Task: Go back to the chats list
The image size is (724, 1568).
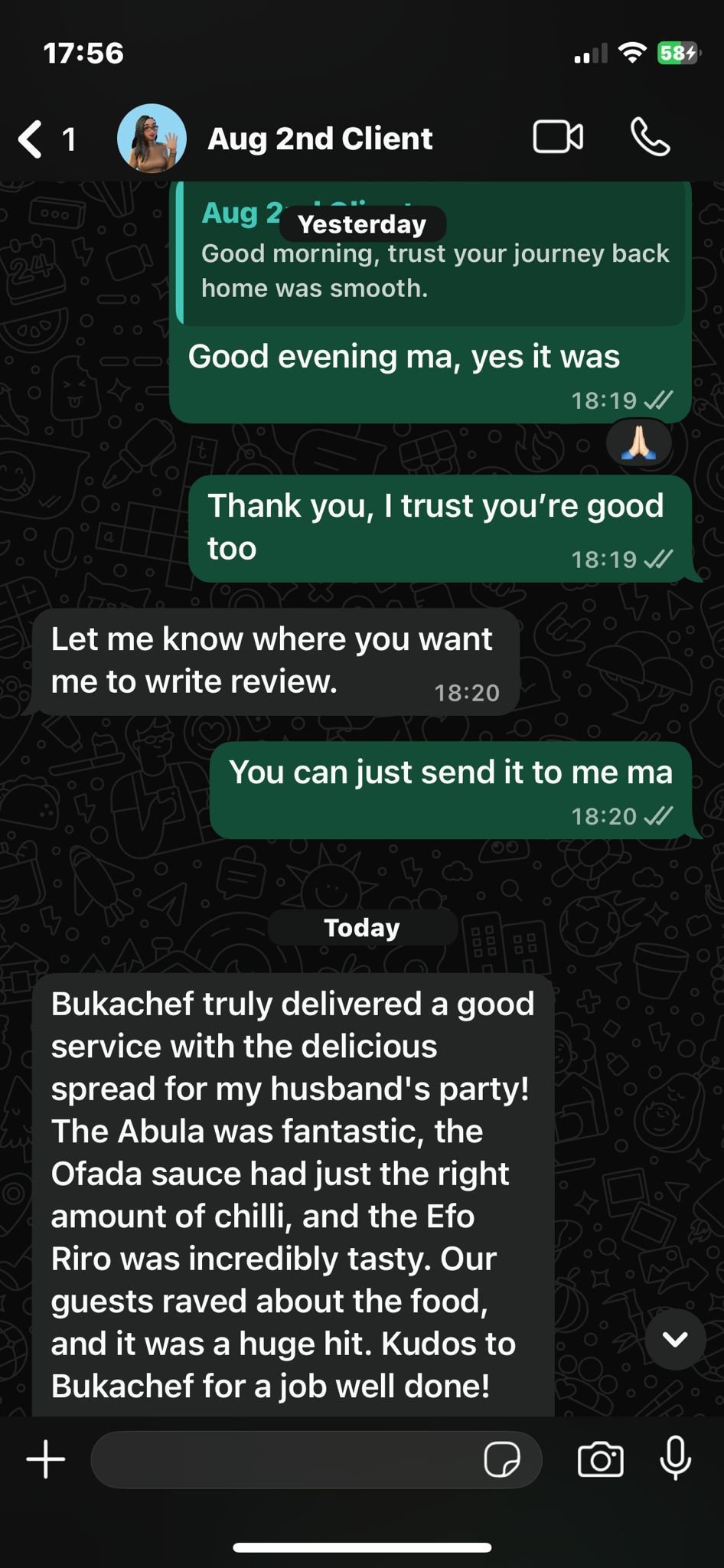Action: point(31,139)
